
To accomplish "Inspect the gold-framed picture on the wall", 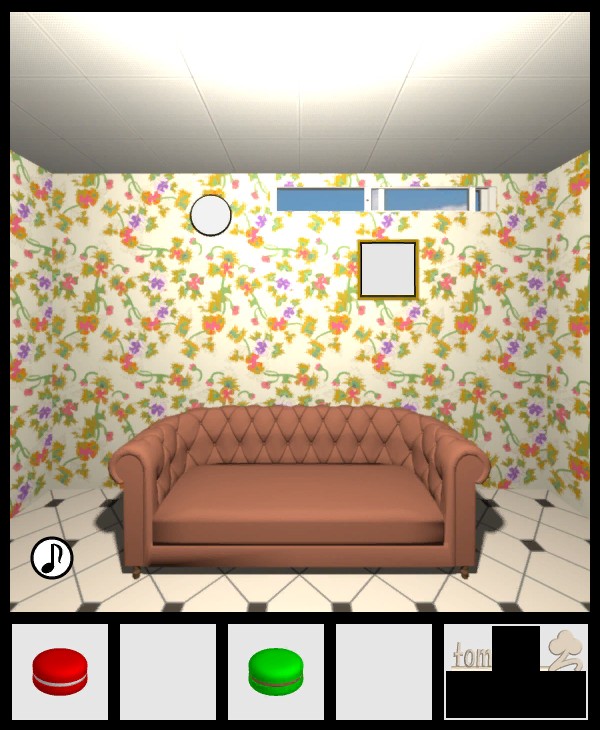I will tap(388, 269).
